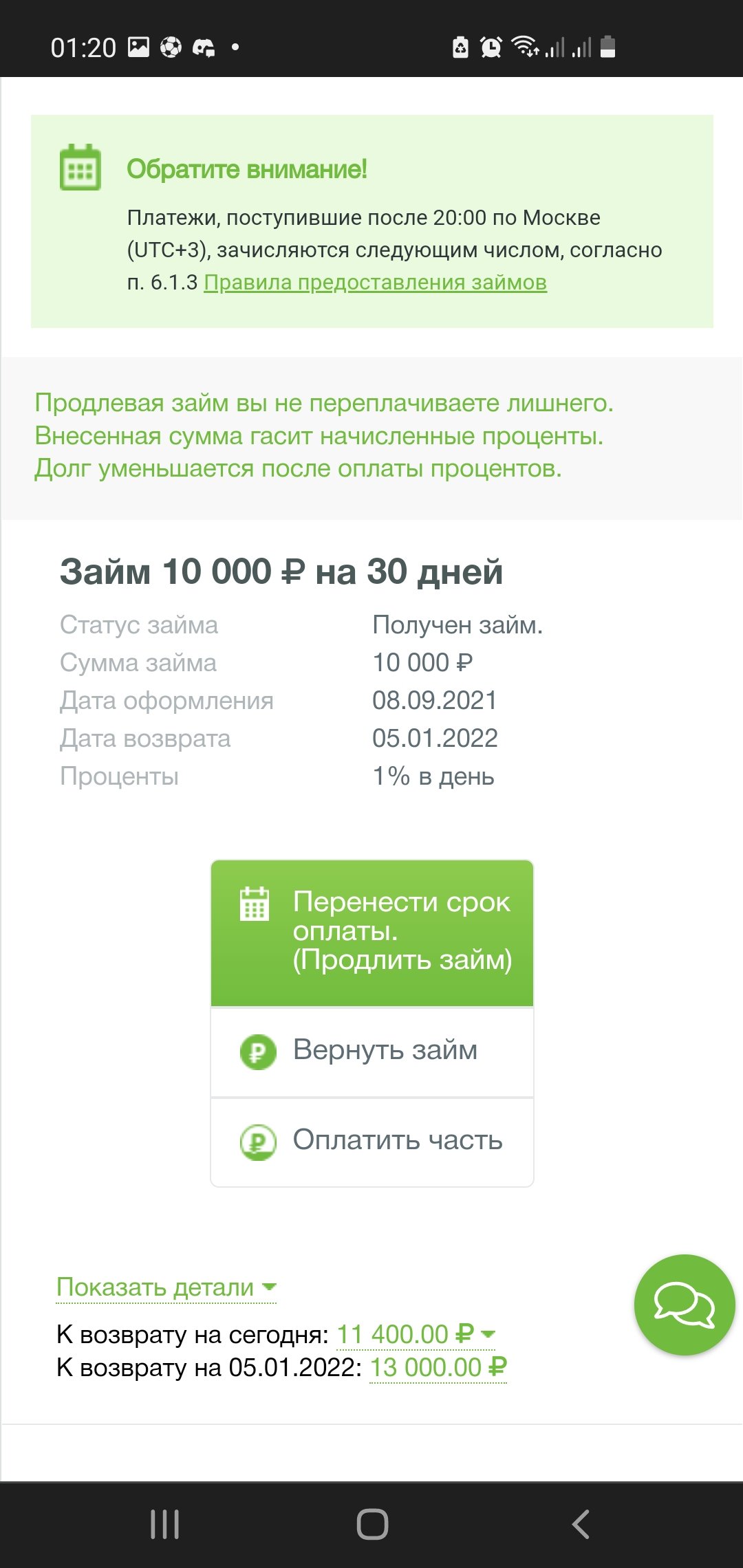
Task: Tap the 13 000.00 ₽ amount link
Action: click(438, 1368)
